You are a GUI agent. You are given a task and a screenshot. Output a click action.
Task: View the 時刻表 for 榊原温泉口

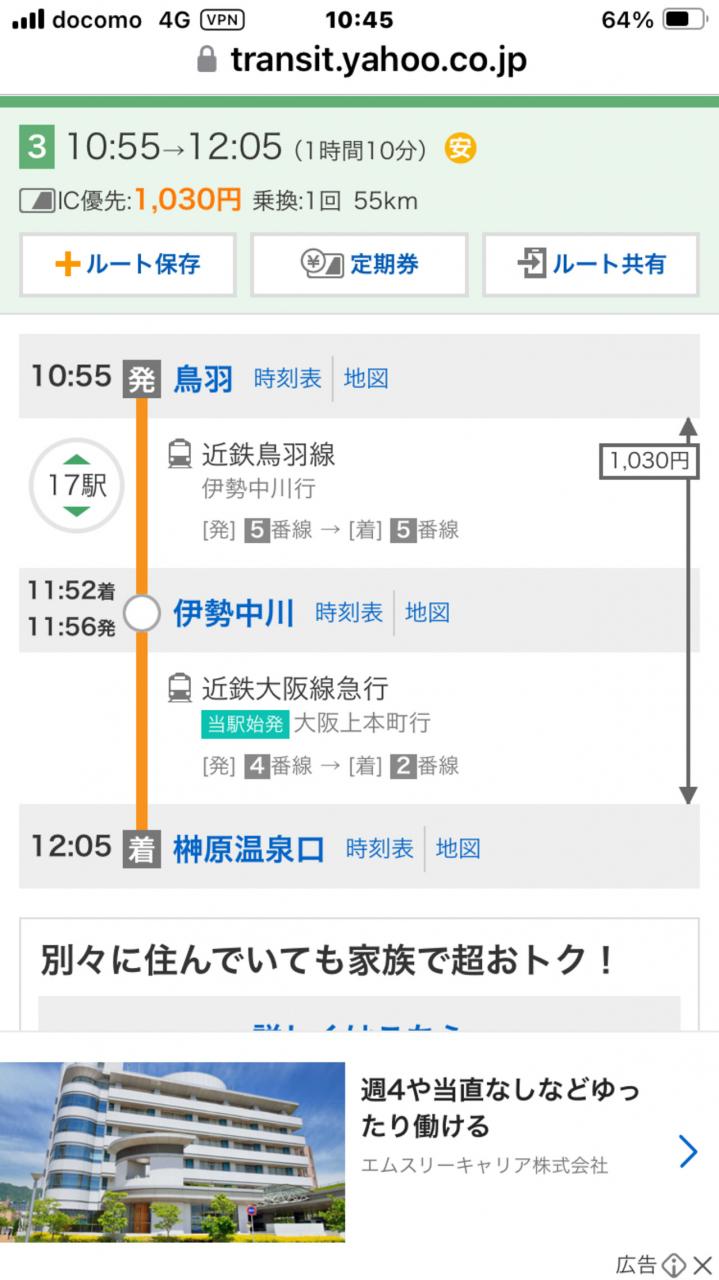(x=380, y=849)
